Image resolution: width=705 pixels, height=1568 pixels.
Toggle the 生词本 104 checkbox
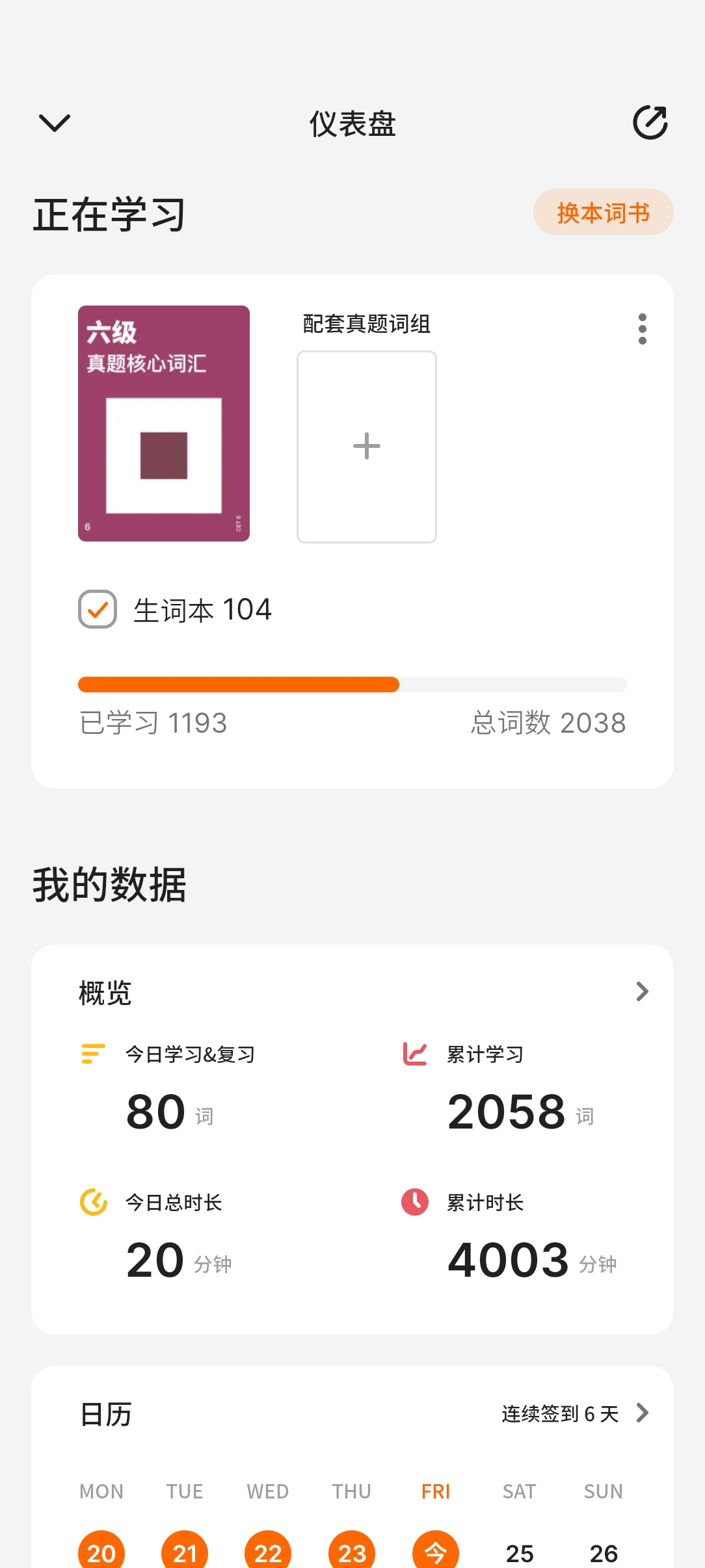[x=98, y=609]
